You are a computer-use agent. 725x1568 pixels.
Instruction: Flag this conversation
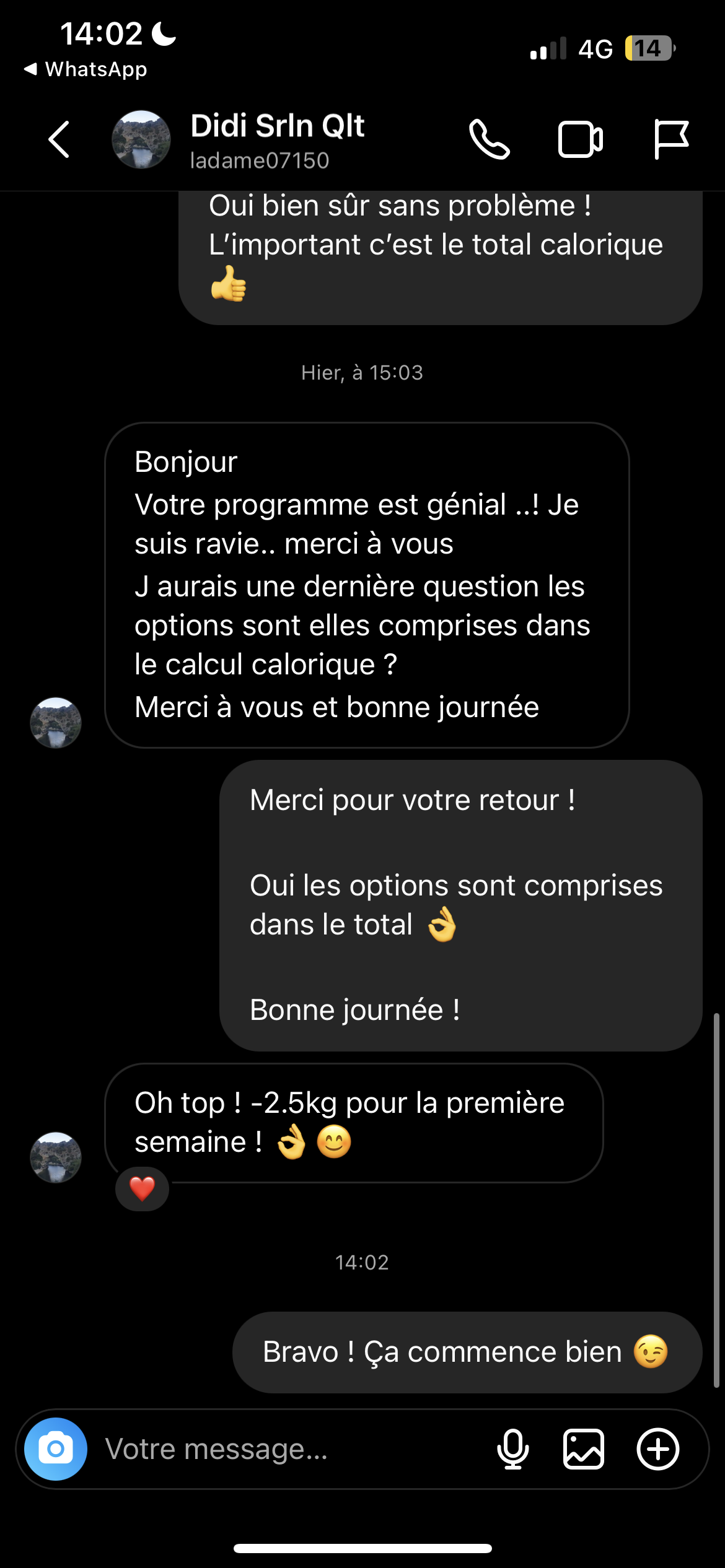click(671, 139)
